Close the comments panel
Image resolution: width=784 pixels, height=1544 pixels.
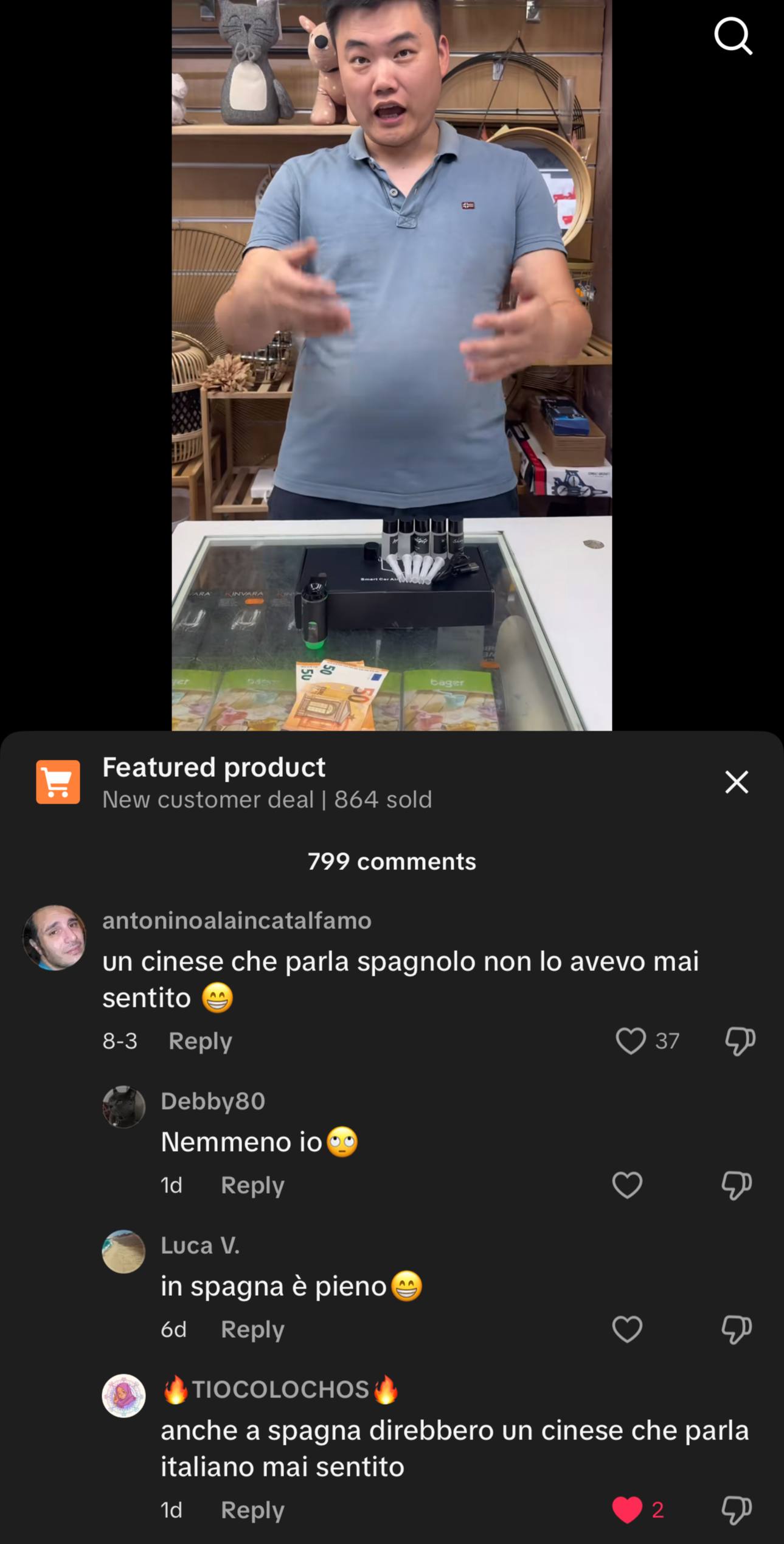737,782
